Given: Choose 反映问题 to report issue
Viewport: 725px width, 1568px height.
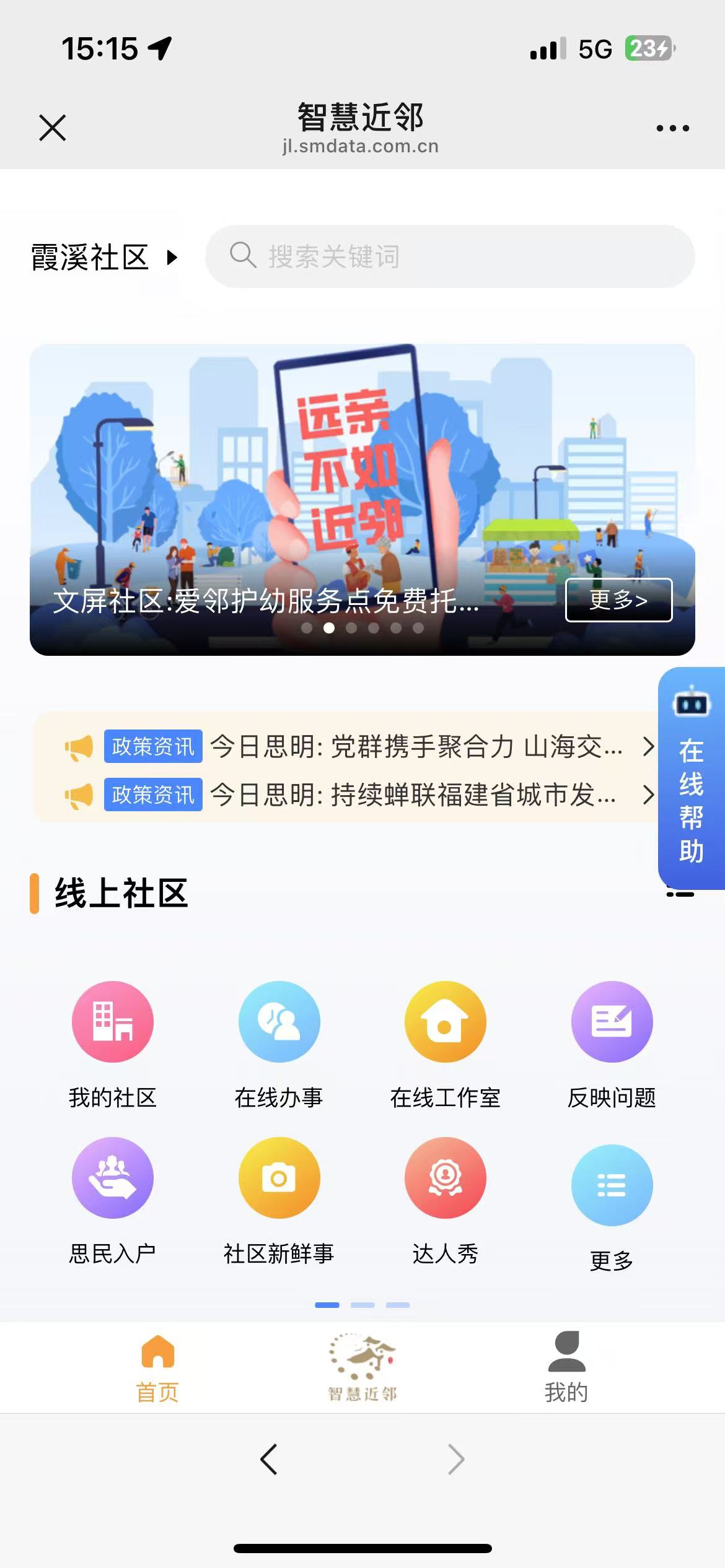Looking at the screenshot, I should [612, 1043].
